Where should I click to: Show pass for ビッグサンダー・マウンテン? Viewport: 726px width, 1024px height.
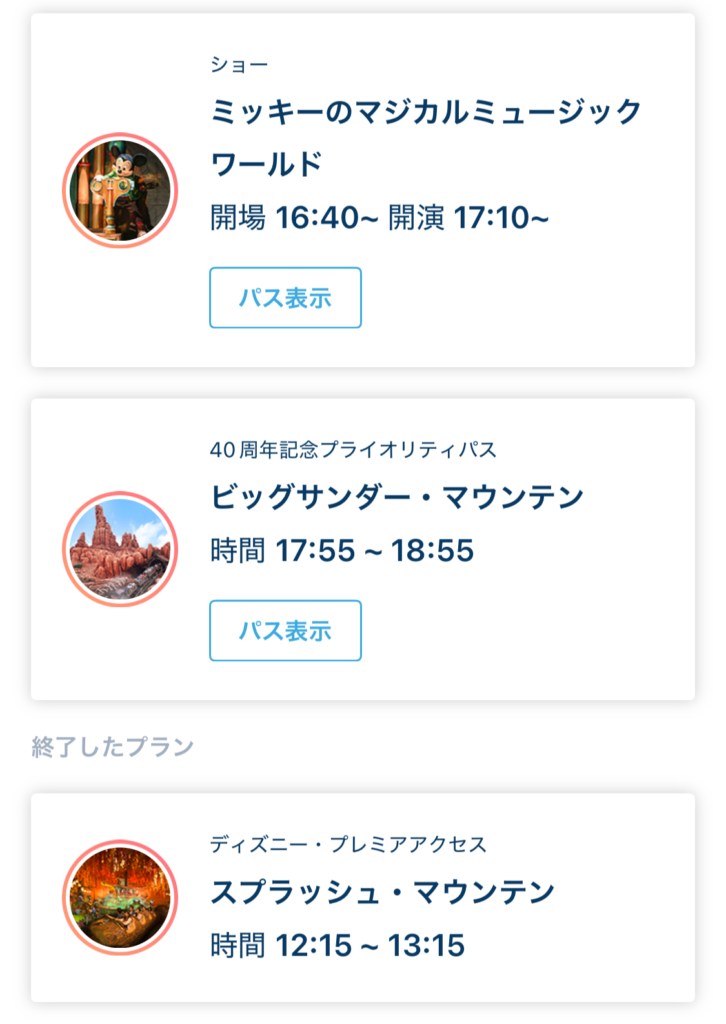pyautogui.click(x=285, y=631)
